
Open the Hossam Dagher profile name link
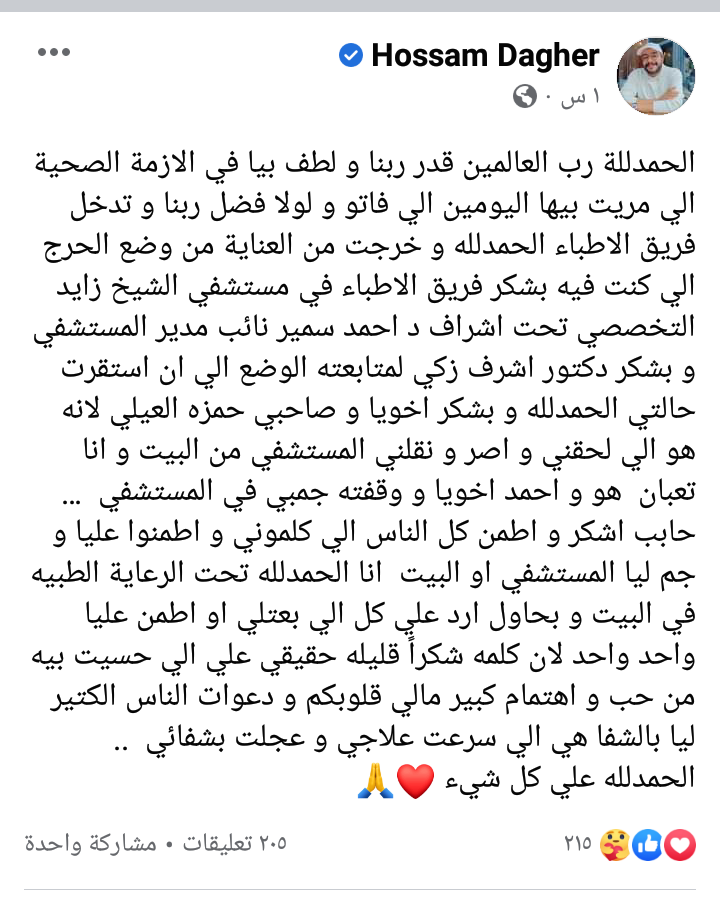[x=485, y=56]
